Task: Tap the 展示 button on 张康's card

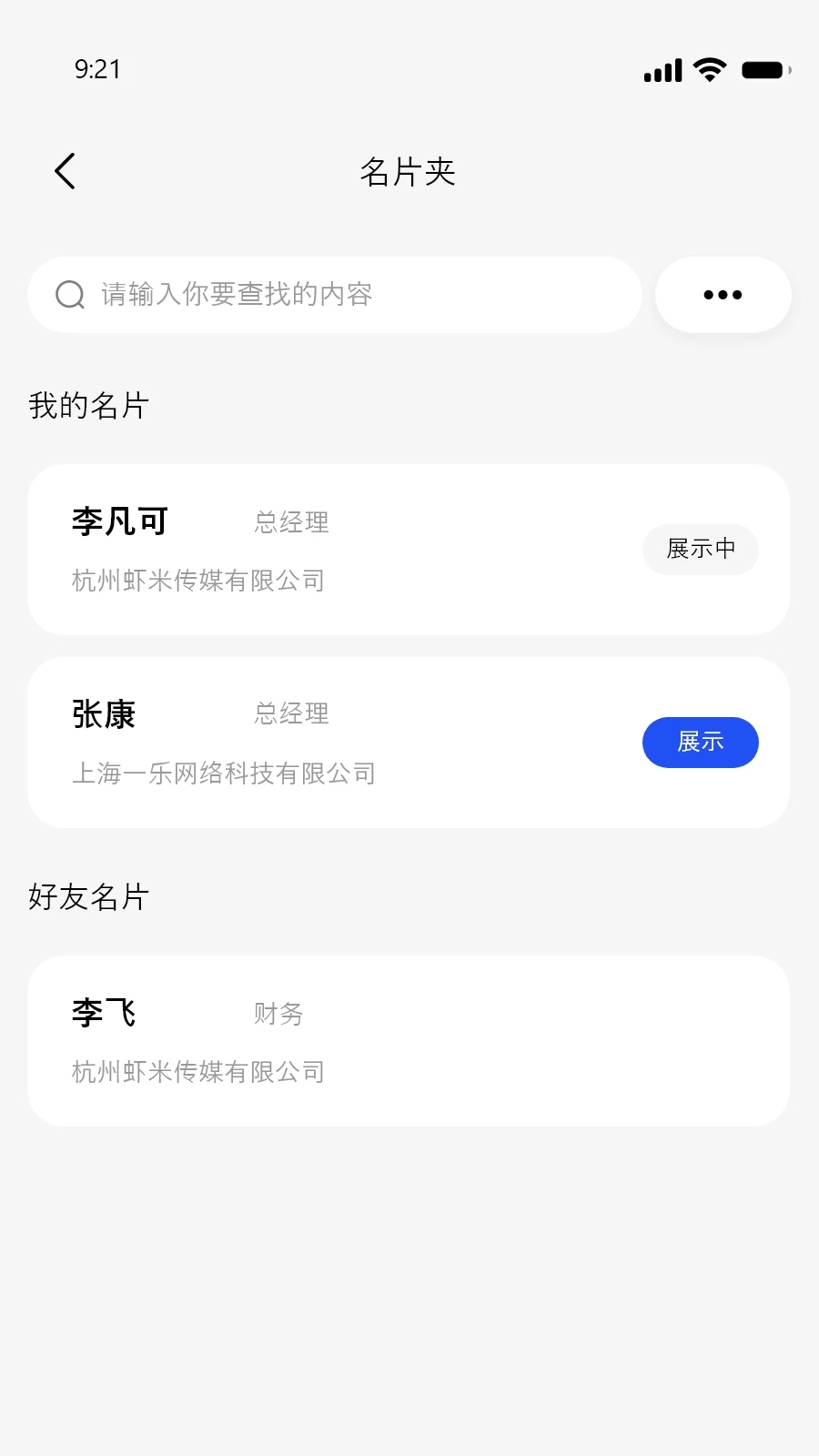Action: [700, 743]
